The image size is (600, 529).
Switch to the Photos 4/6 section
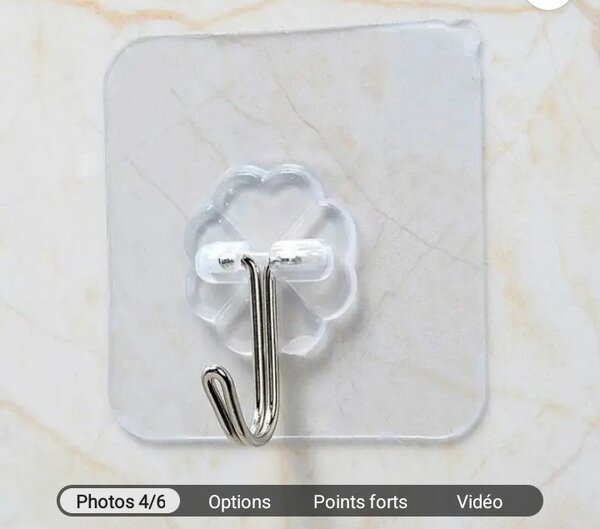121,502
